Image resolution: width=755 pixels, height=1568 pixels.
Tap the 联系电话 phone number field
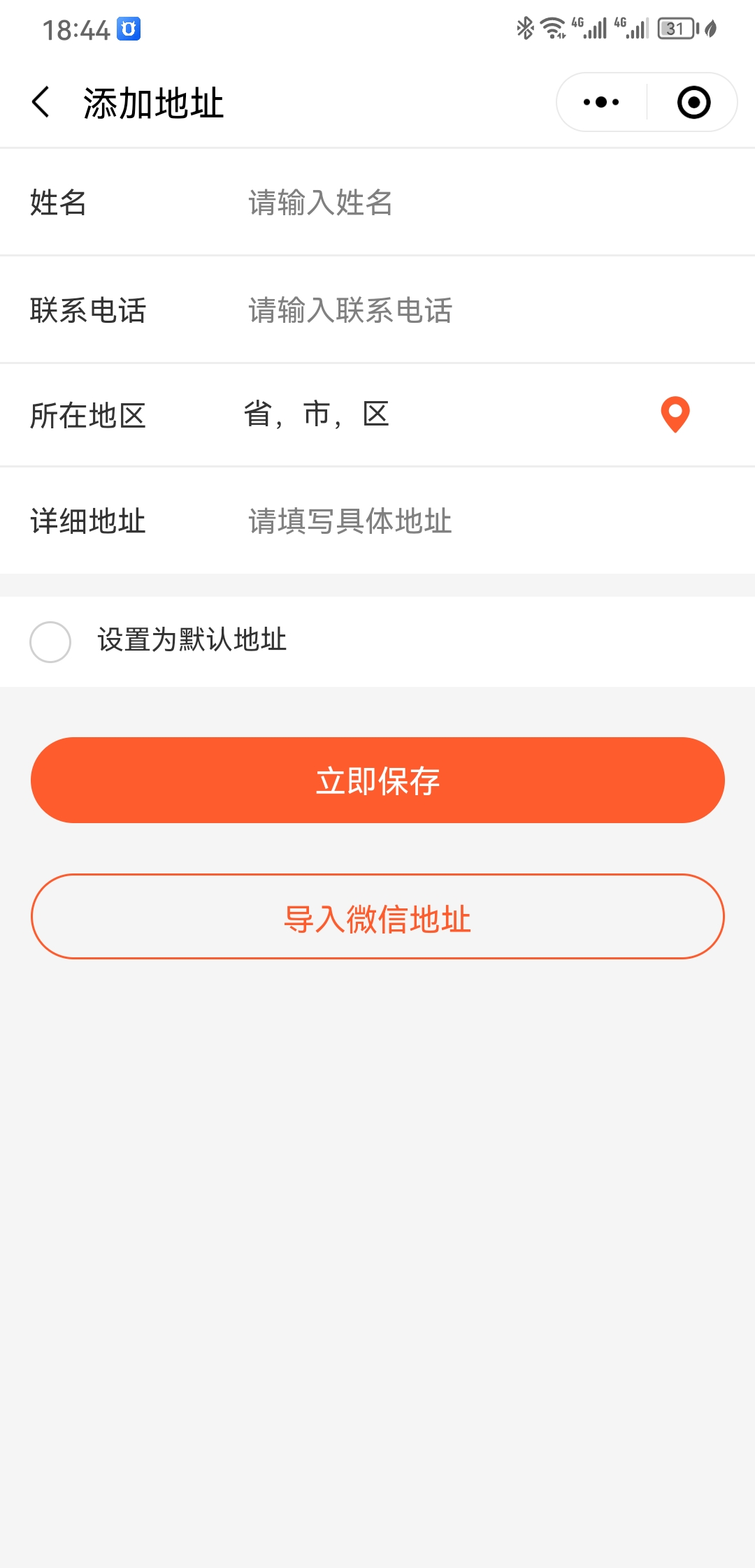point(419,310)
